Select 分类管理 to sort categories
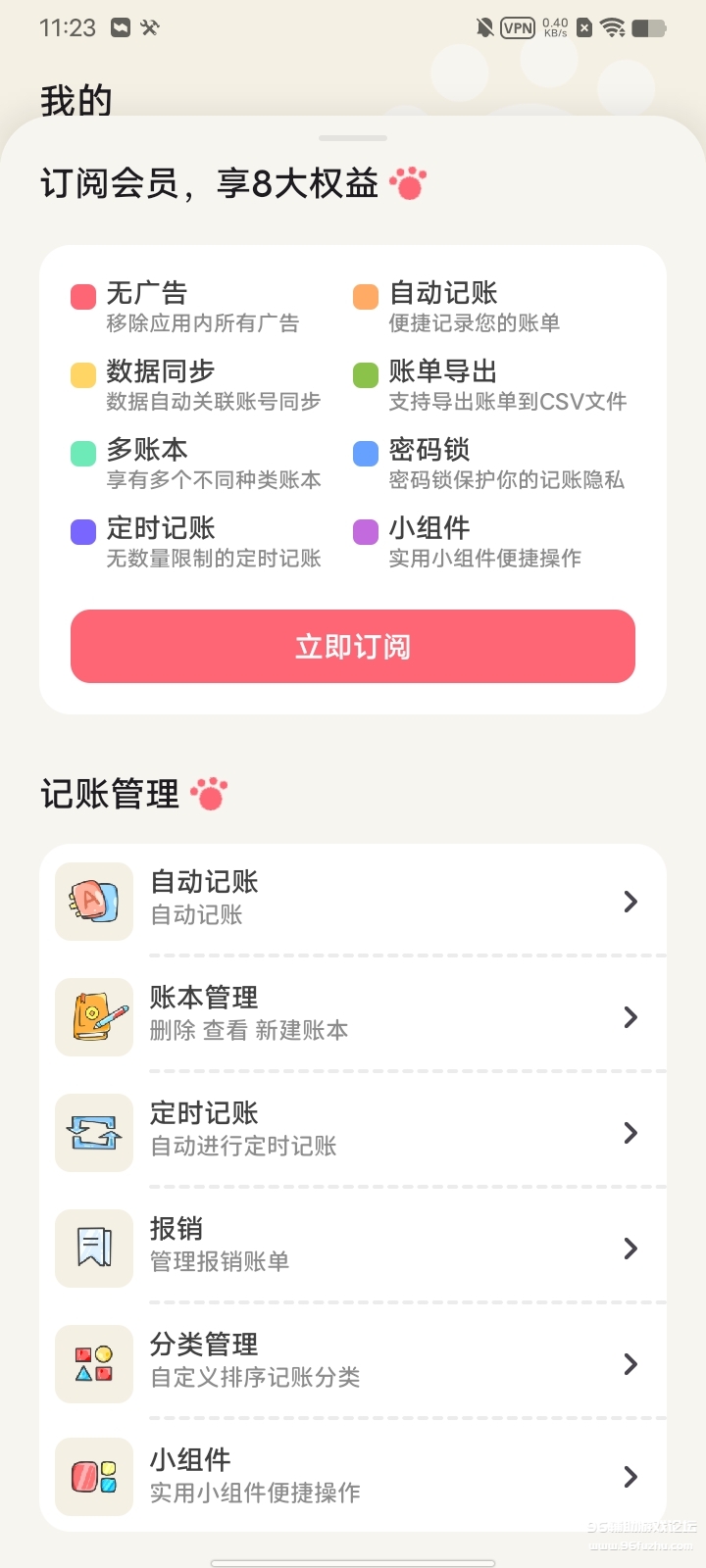 (353, 1363)
